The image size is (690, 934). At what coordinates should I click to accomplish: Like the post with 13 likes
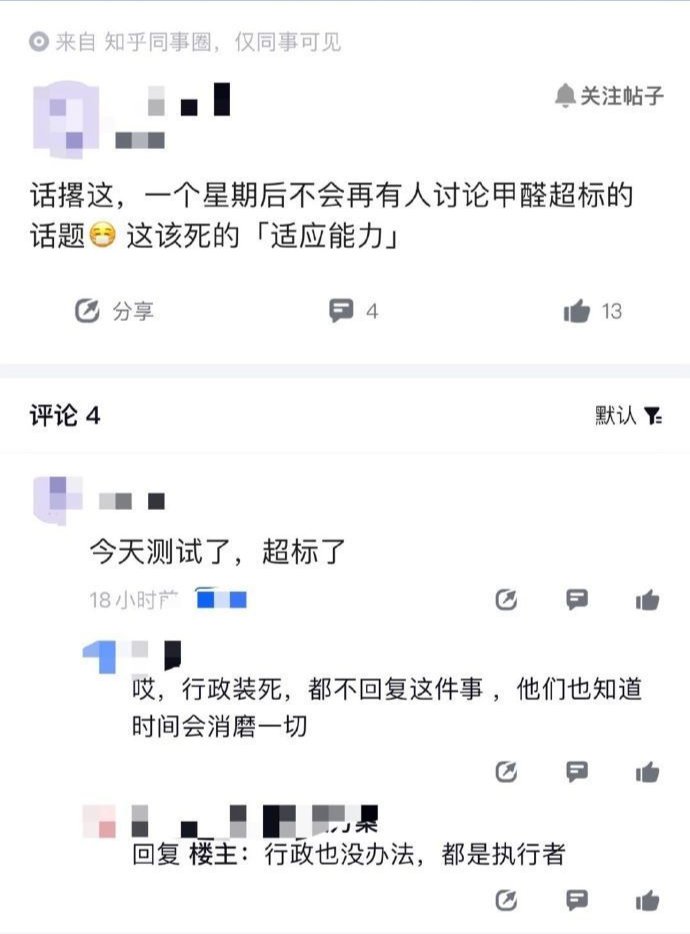(592, 311)
